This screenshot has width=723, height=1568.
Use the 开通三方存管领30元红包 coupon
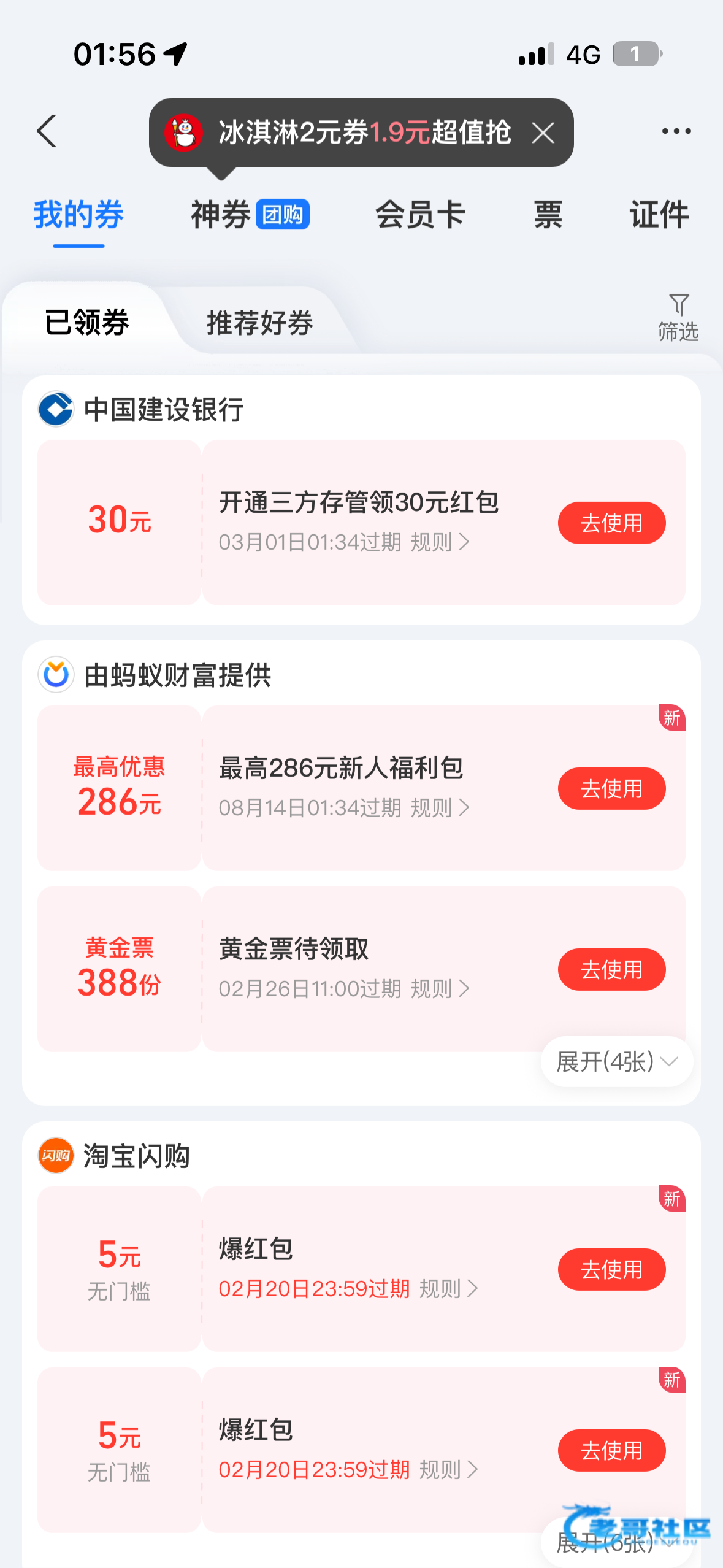pyautogui.click(x=611, y=523)
